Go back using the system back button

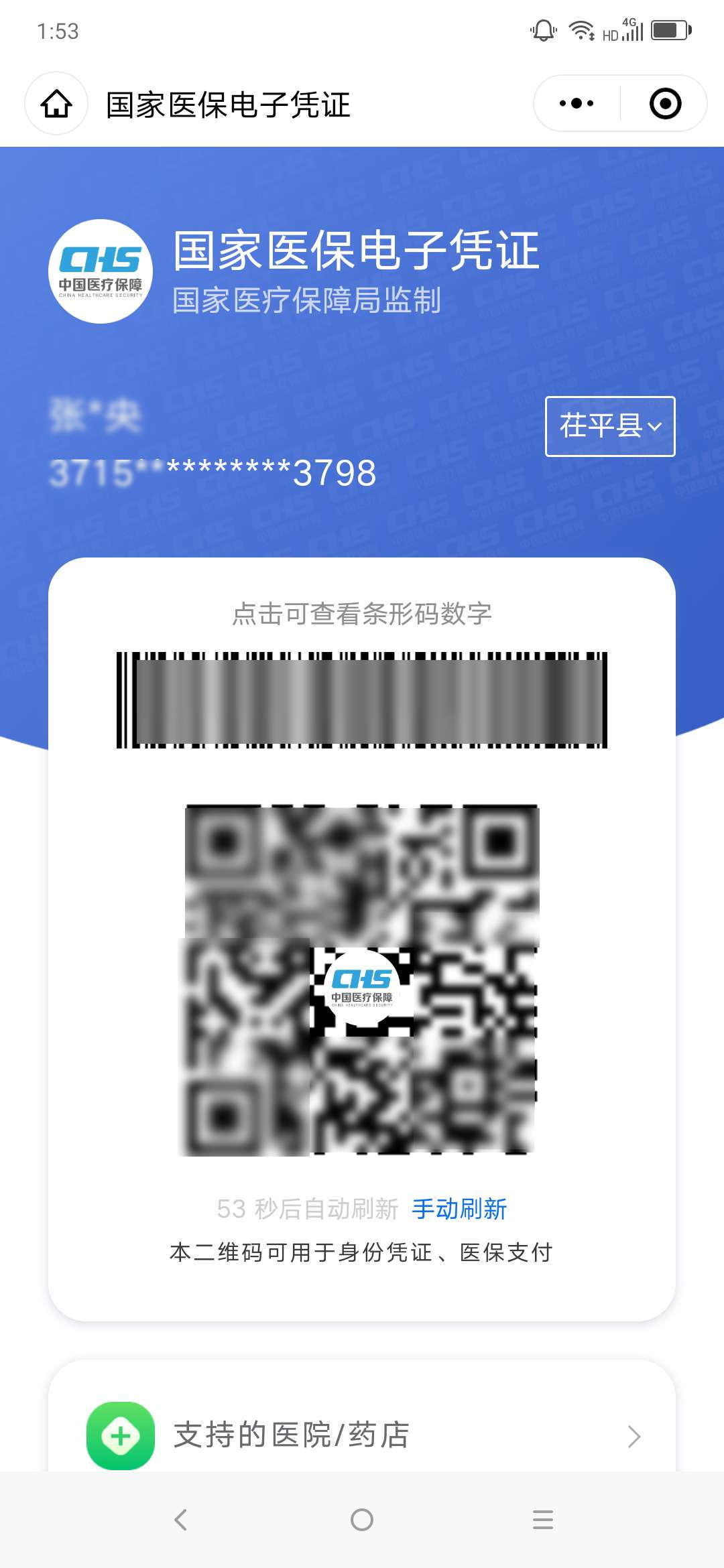tap(181, 1520)
